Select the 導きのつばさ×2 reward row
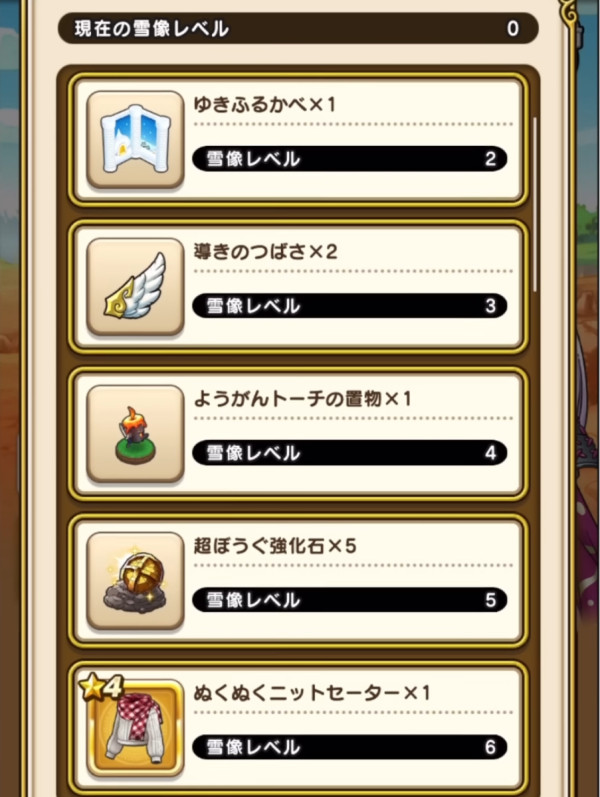This screenshot has width=600, height=797. (x=297, y=285)
